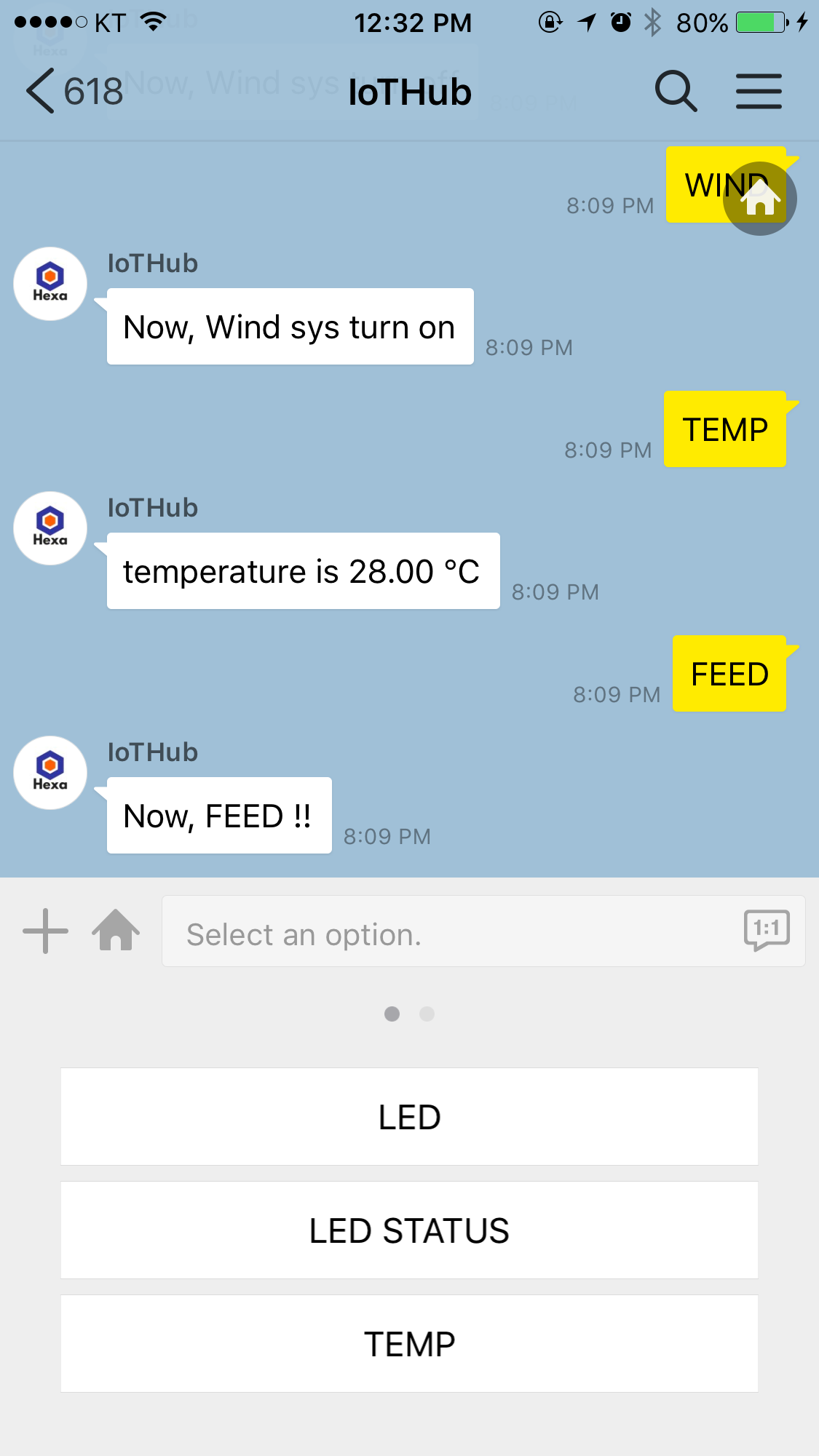This screenshot has height=1456, width=819.
Task: Open the IoTHub avatar above the temperature message
Action: [50, 528]
